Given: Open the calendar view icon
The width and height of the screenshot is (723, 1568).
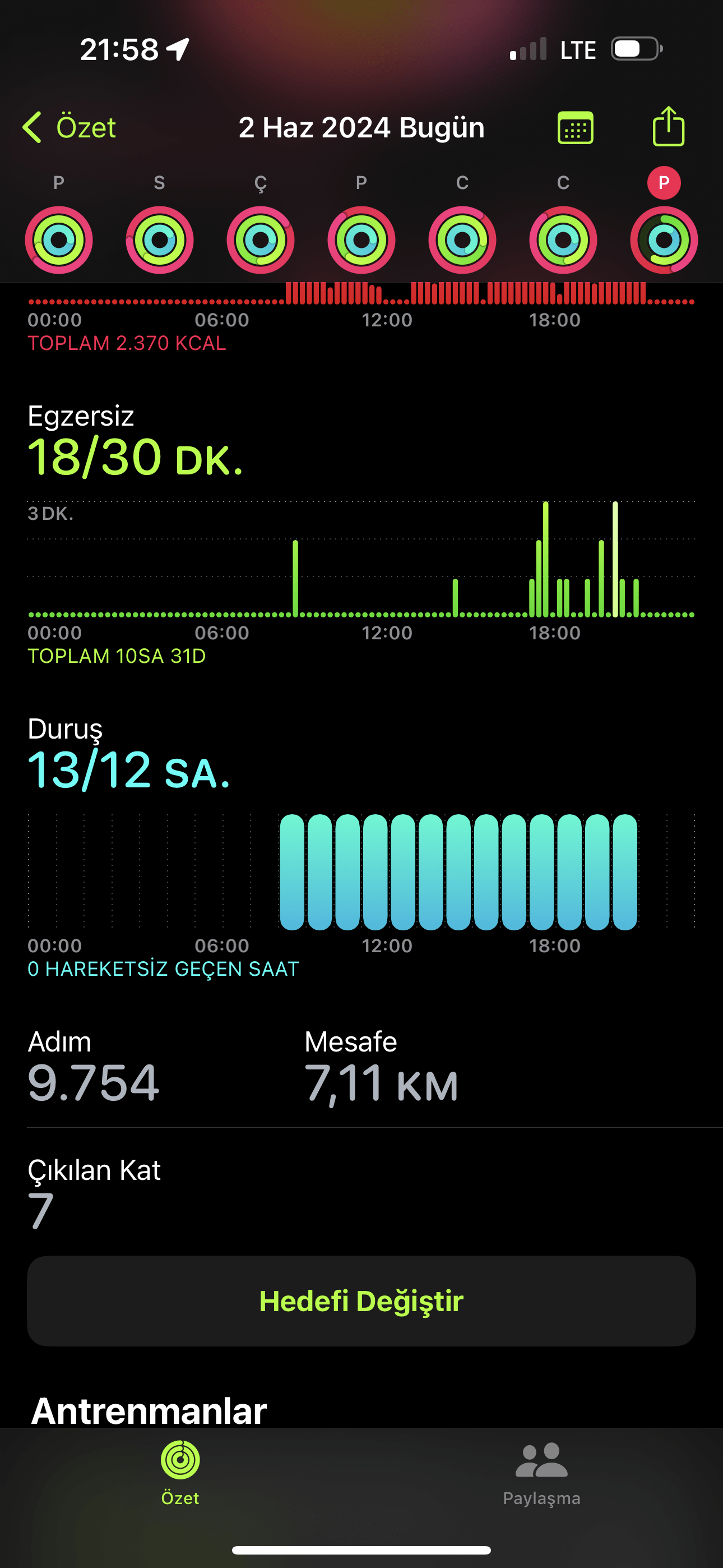Looking at the screenshot, I should [x=575, y=127].
